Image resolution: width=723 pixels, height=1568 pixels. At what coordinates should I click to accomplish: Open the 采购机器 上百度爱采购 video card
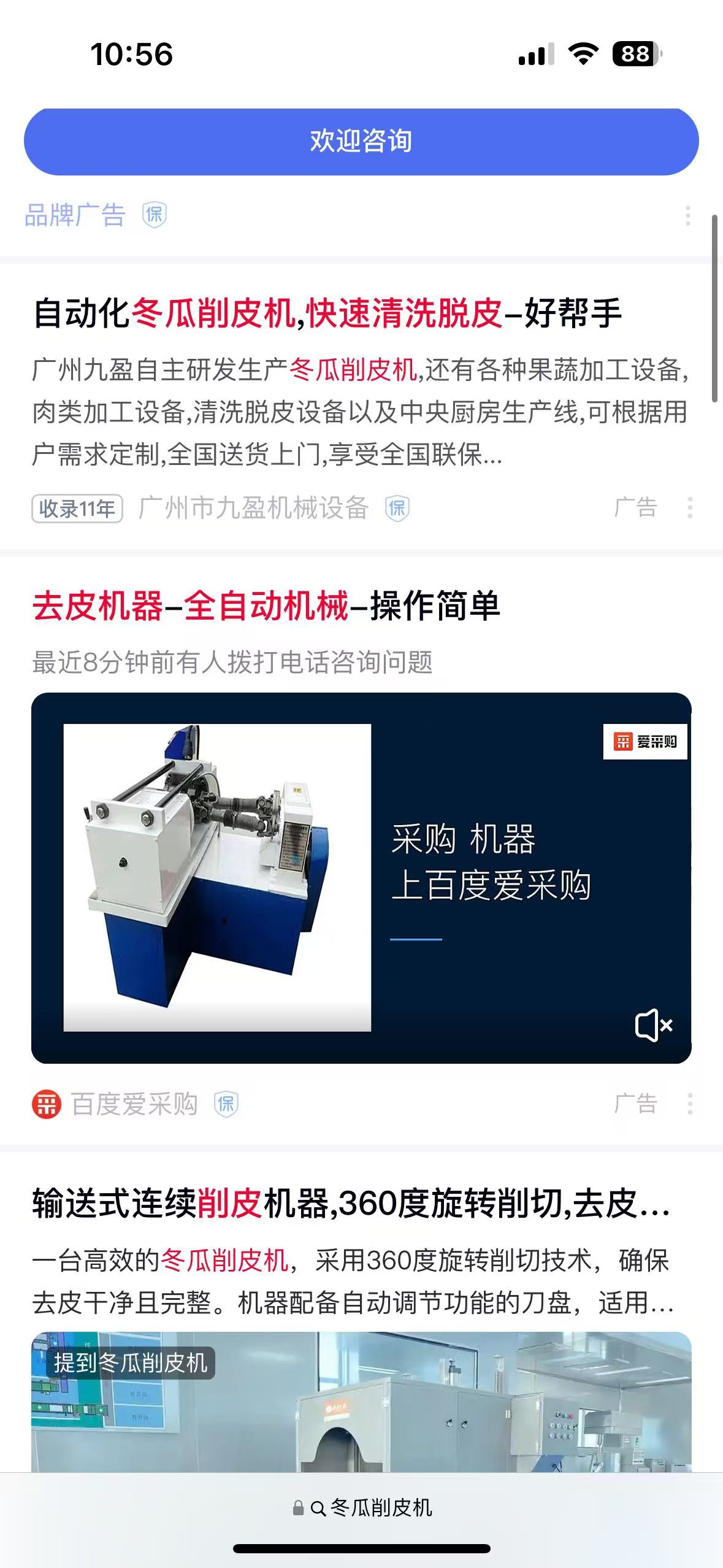pos(361,877)
